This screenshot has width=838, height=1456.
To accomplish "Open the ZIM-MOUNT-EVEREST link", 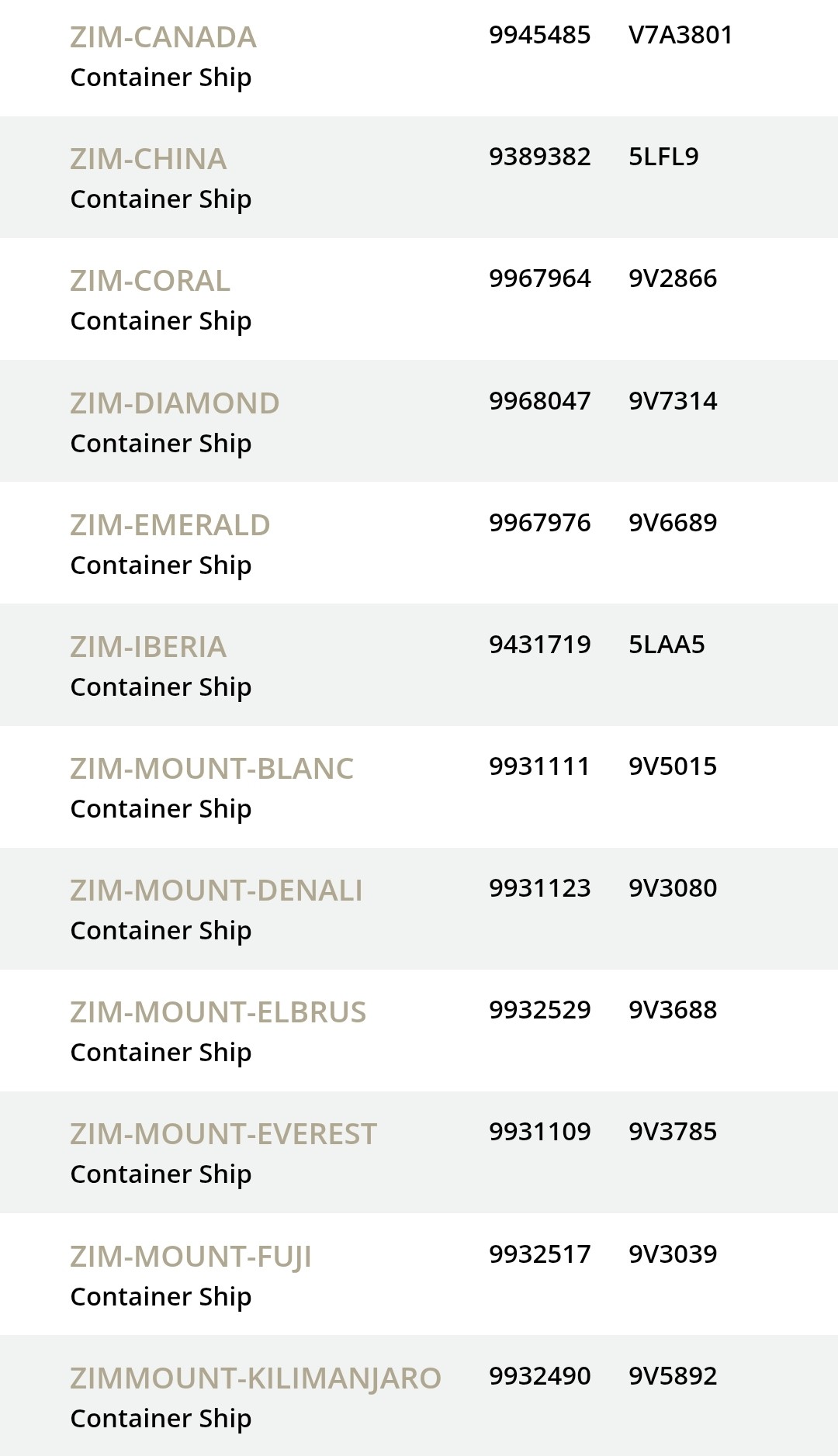I will point(223,1134).
